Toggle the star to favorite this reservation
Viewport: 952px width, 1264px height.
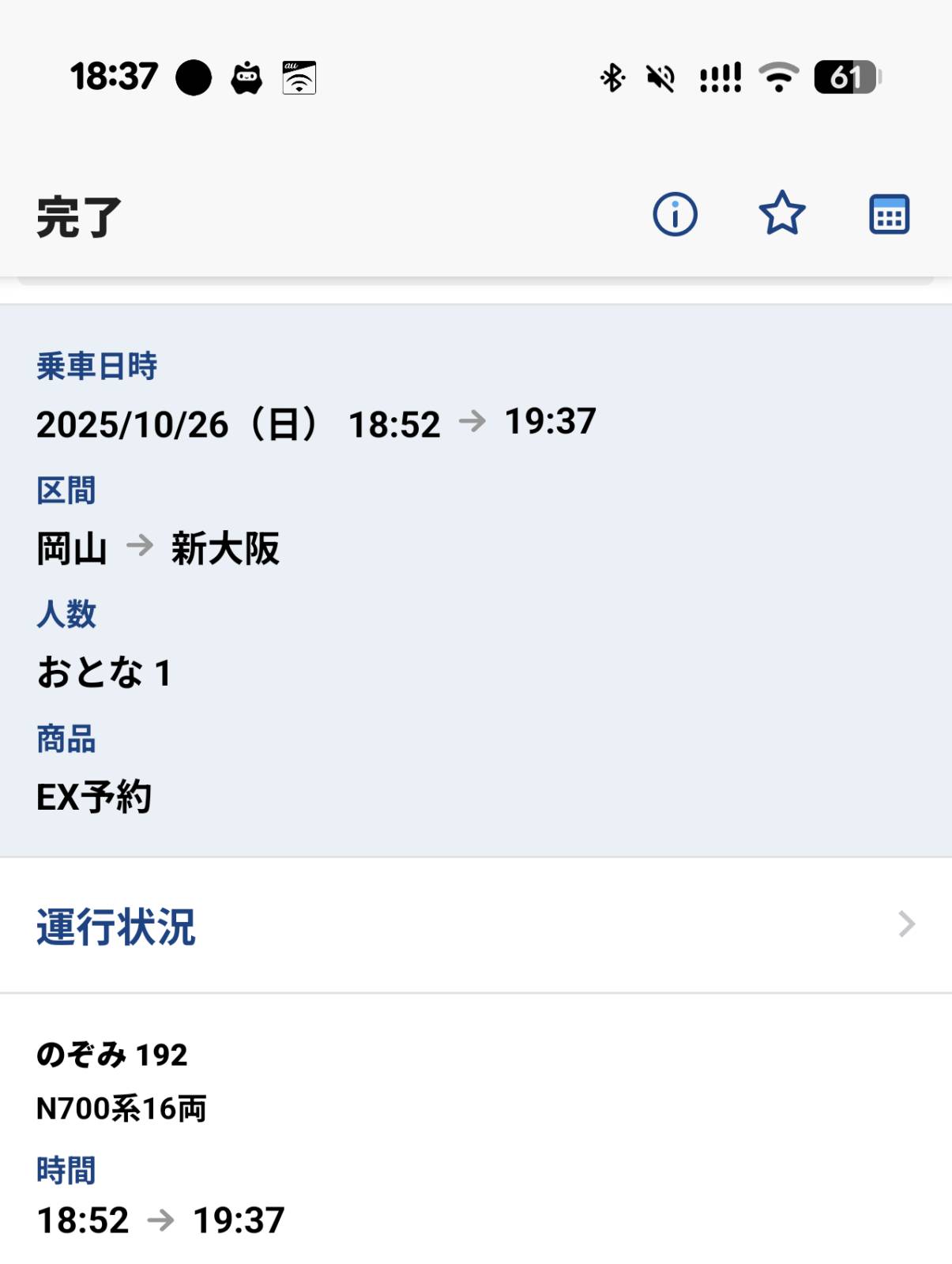781,213
